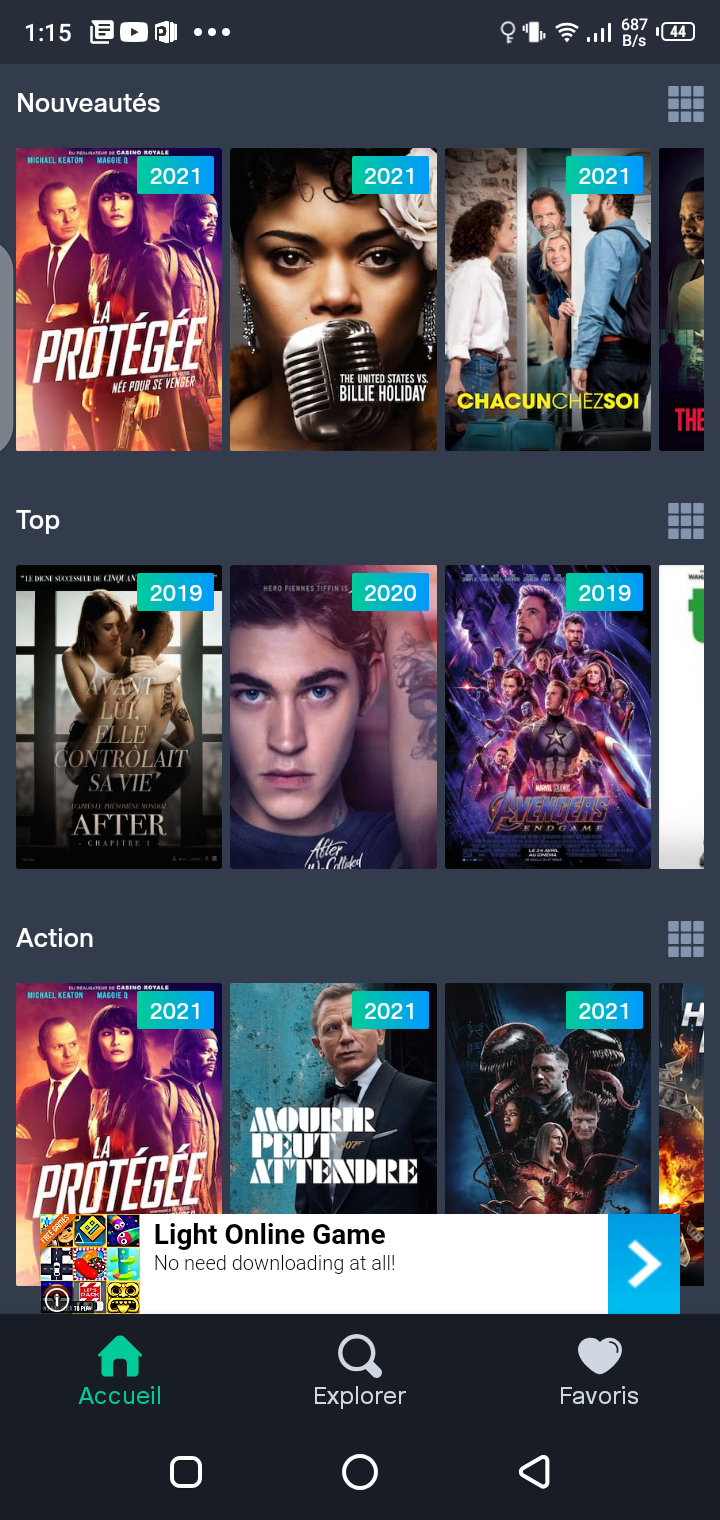
Task: Open After Chapitre 1 poster
Action: [119, 717]
